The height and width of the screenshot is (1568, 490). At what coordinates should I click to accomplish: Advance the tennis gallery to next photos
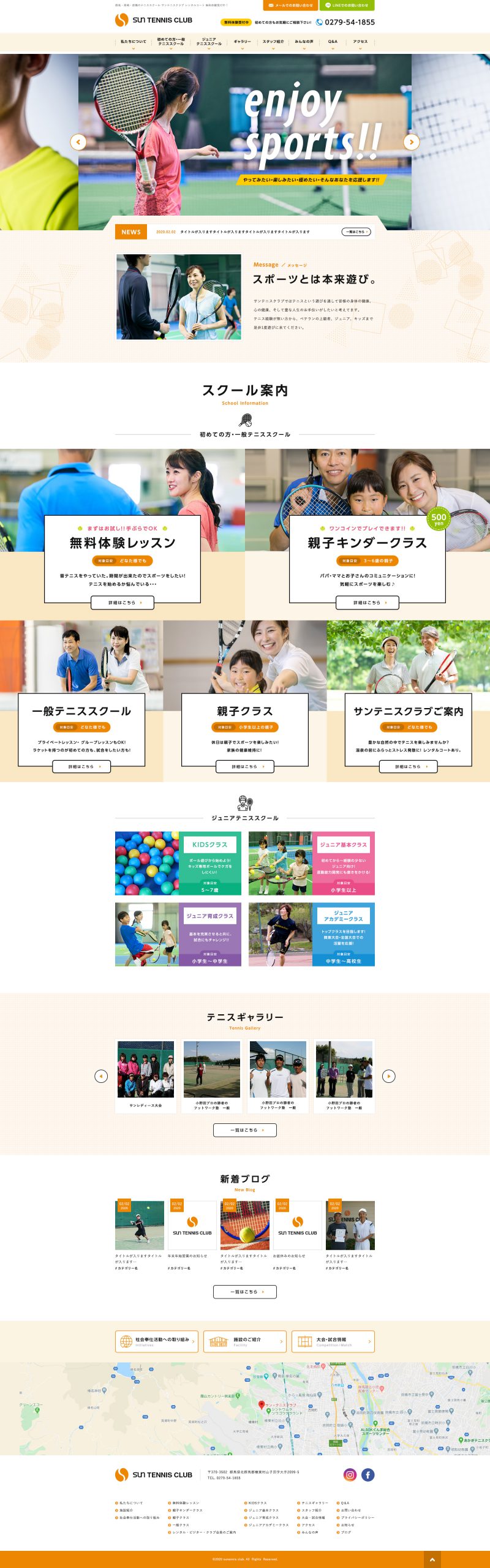pos(389,1076)
